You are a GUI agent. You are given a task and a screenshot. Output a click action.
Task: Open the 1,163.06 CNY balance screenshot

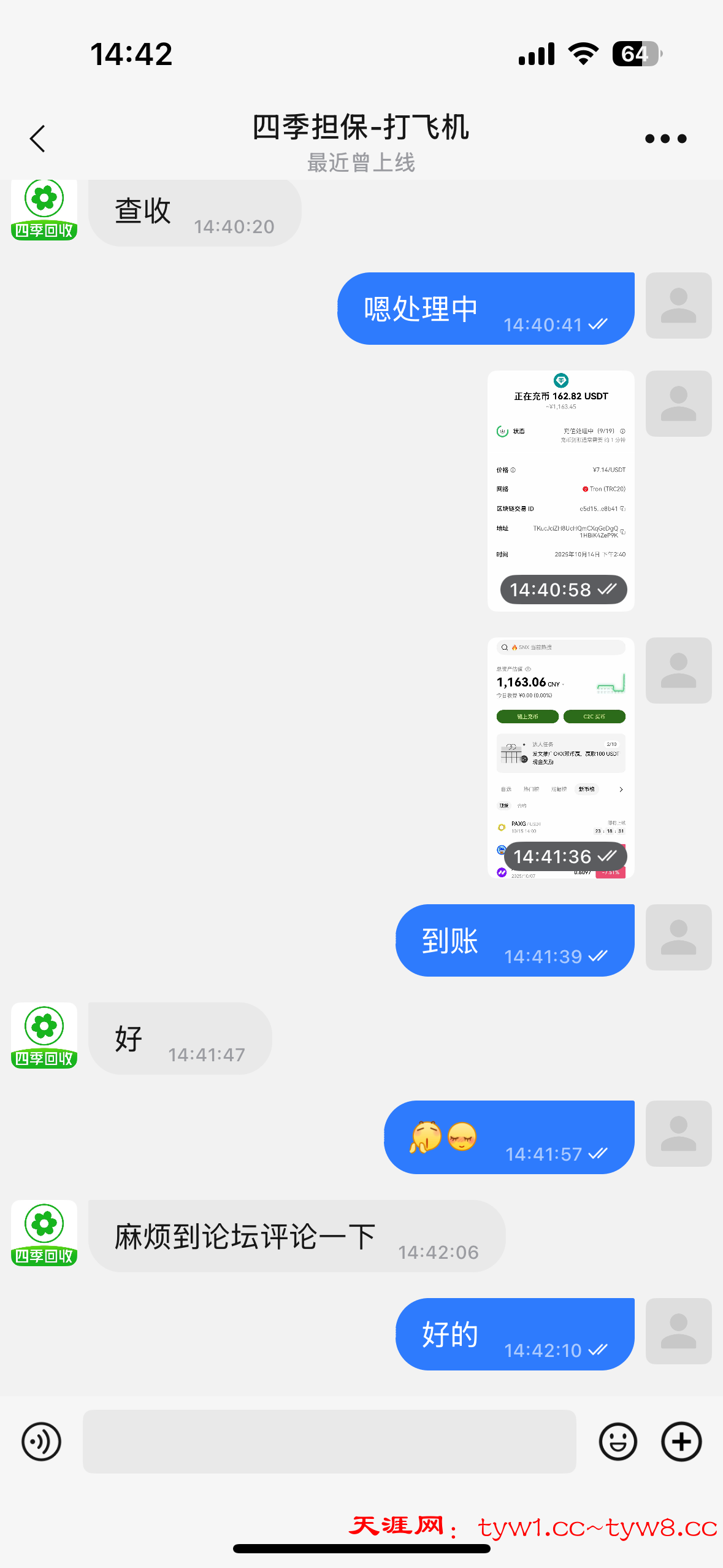pyautogui.click(x=560, y=757)
